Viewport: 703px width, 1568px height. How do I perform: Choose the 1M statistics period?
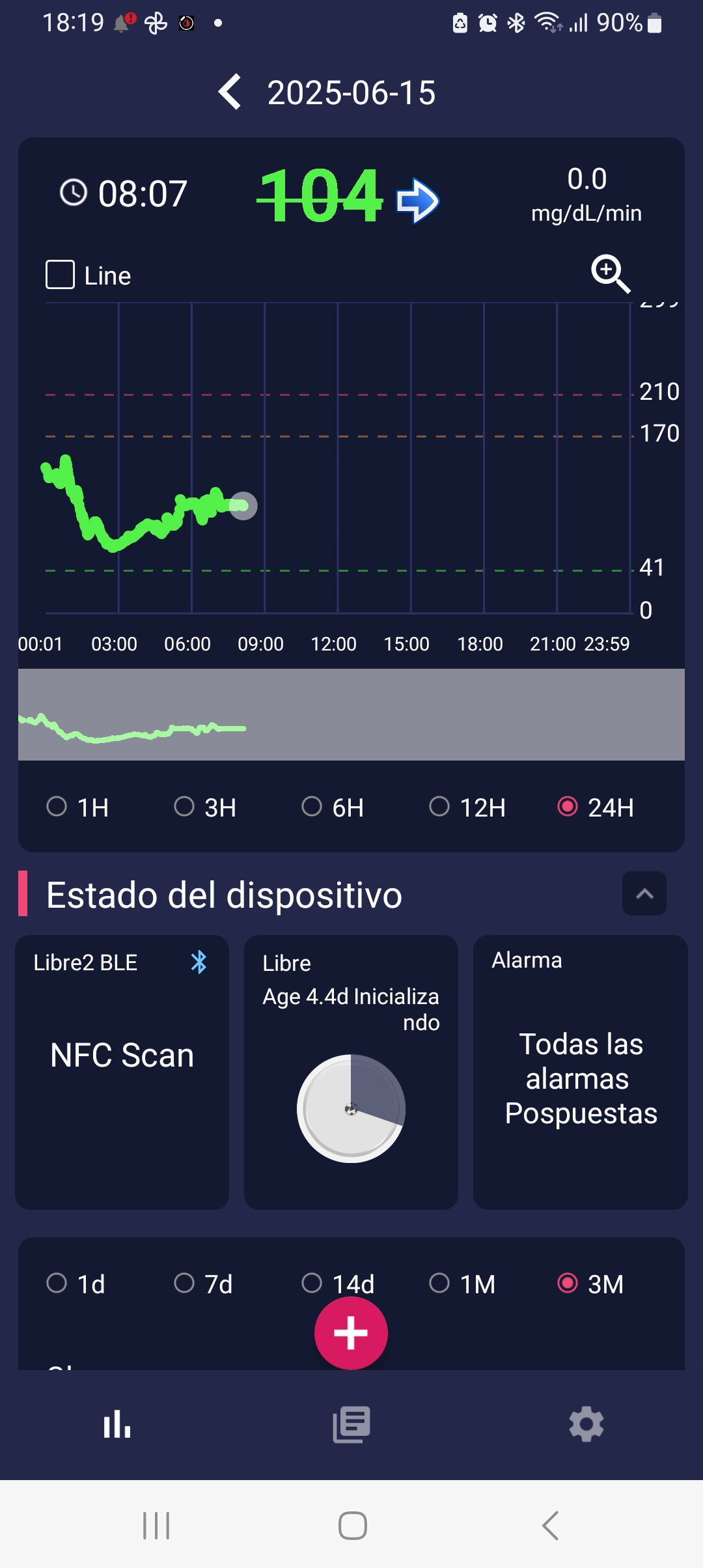tap(462, 1284)
